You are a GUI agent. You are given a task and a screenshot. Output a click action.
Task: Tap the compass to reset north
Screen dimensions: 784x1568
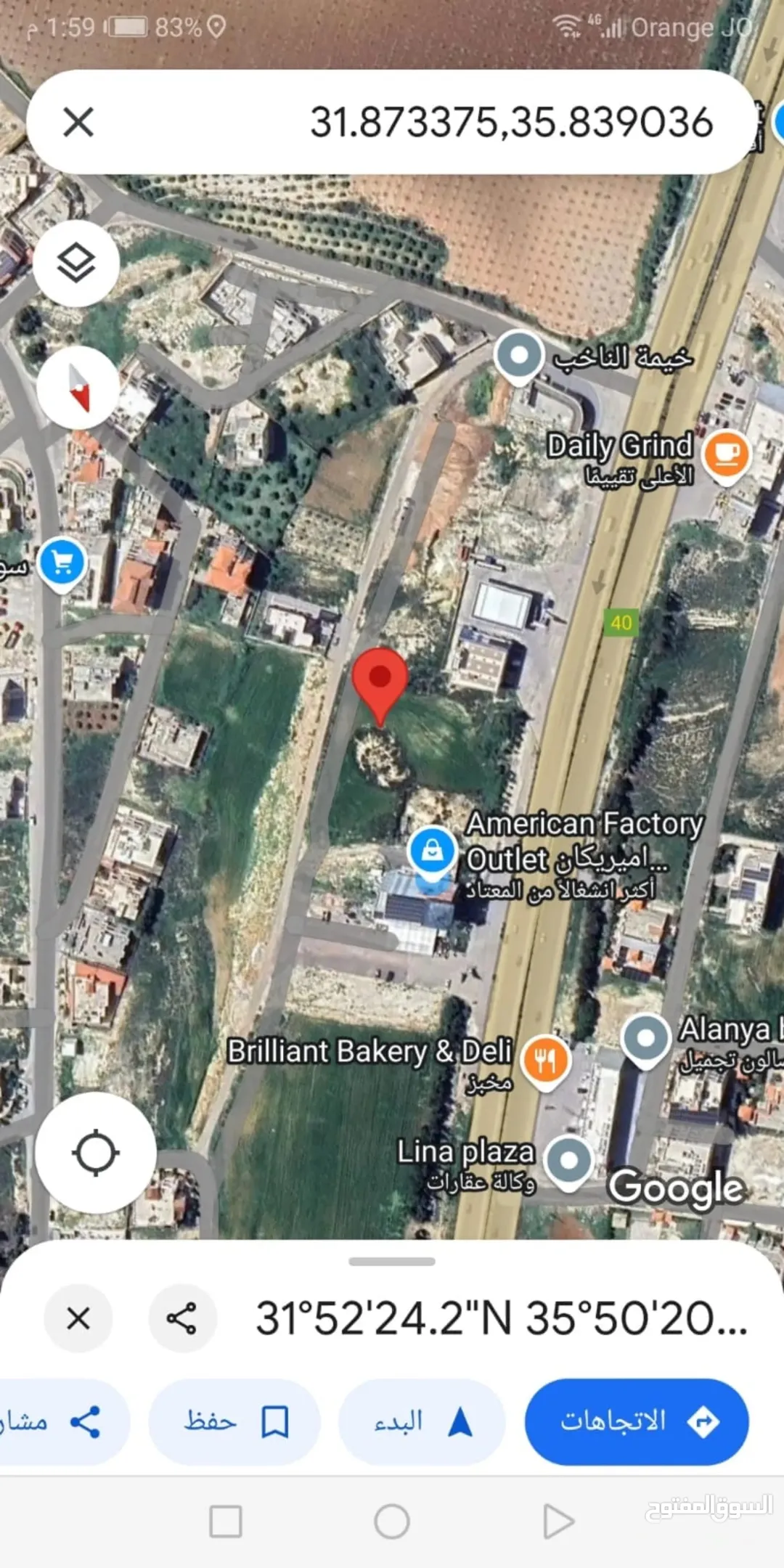78,388
